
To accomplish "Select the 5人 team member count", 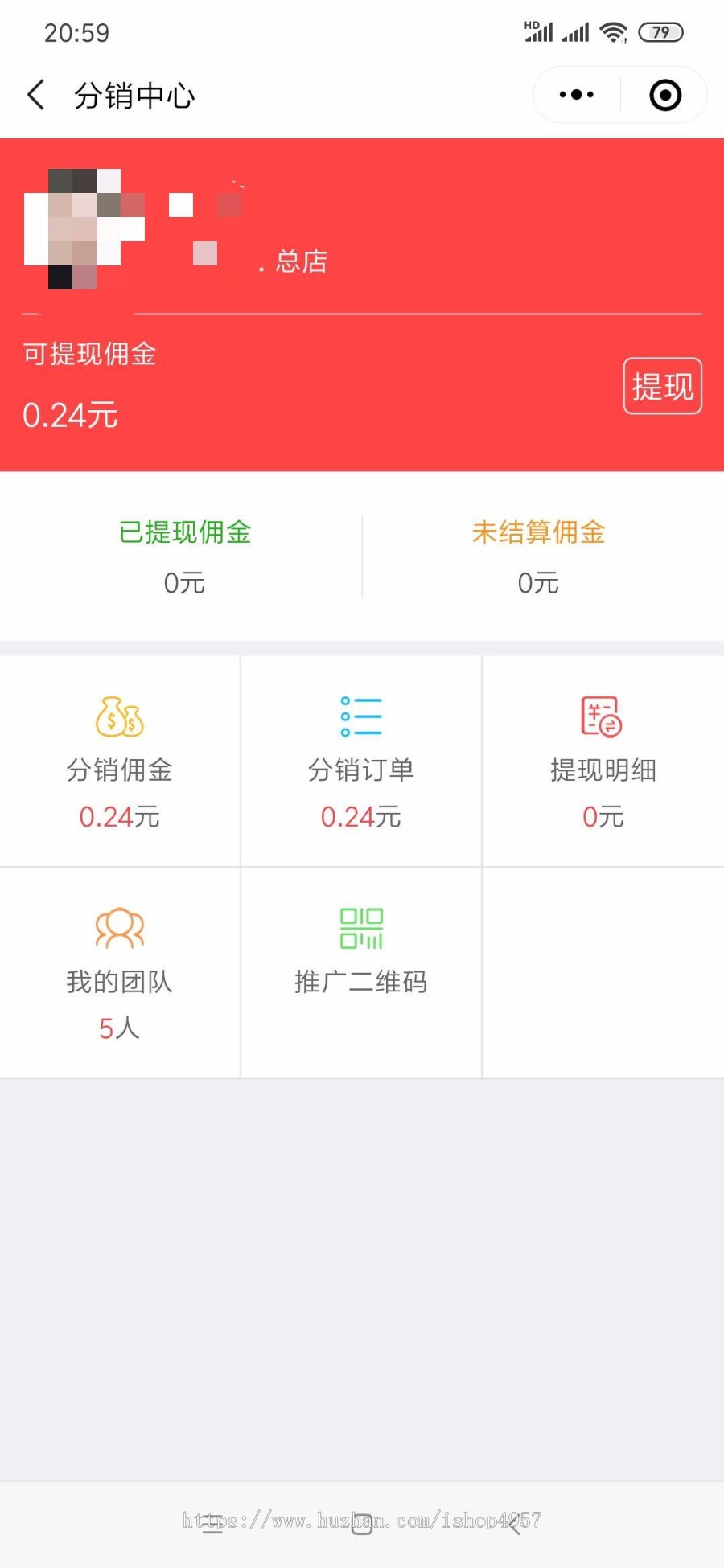I will click(x=119, y=1028).
